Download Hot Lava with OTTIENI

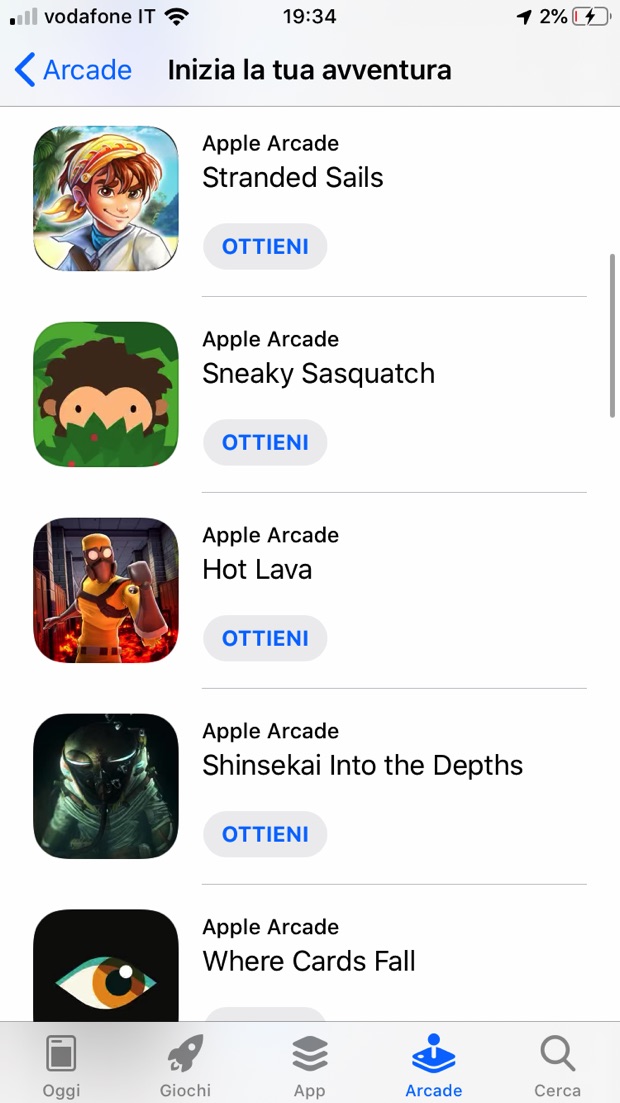[265, 639]
